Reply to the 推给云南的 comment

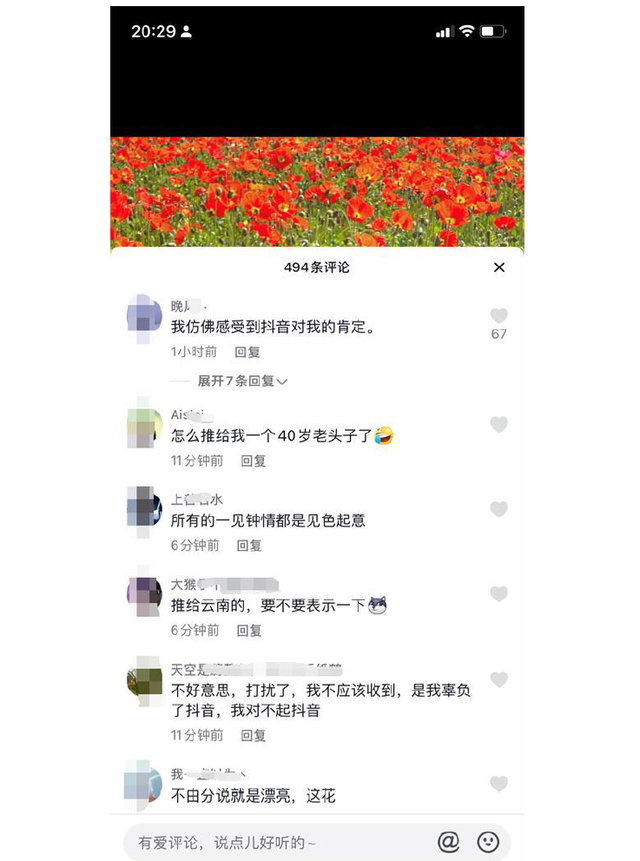[x=249, y=631]
